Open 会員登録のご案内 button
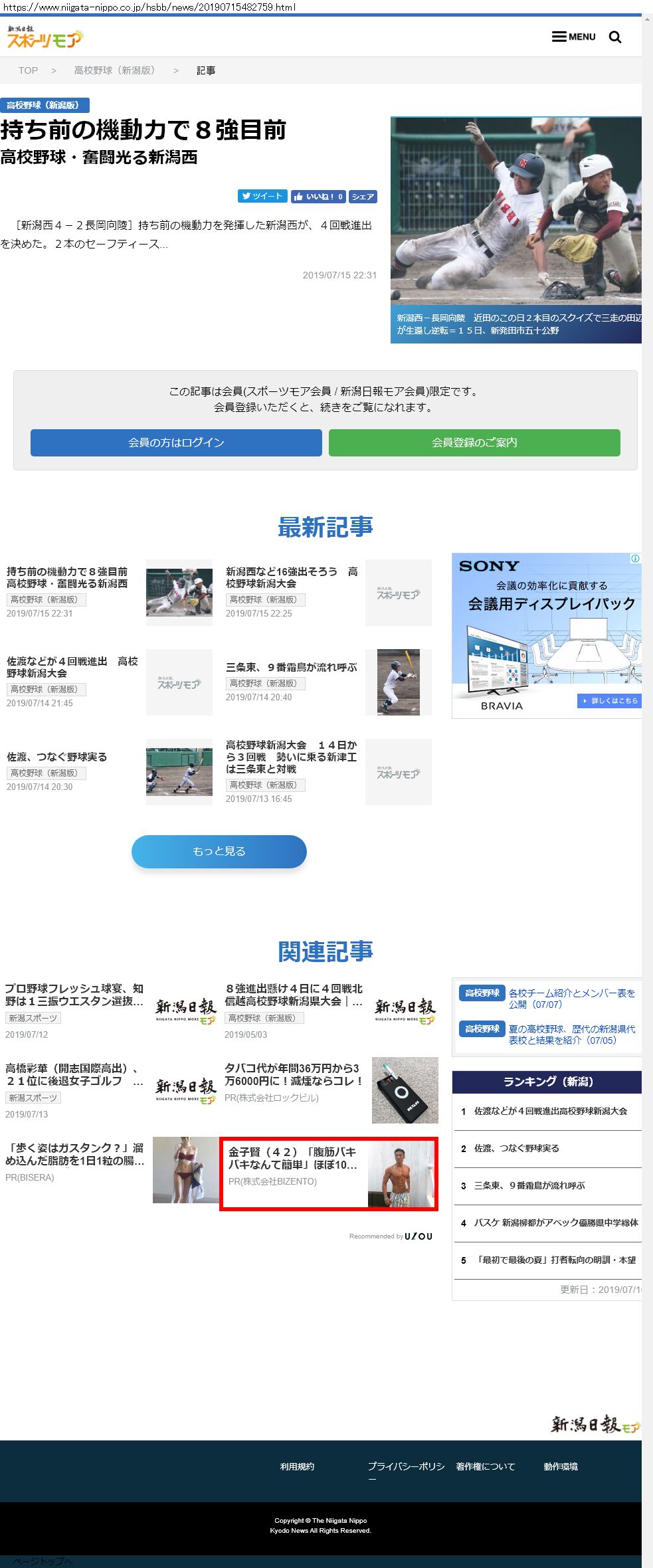The width and height of the screenshot is (653, 1568). coord(474,442)
